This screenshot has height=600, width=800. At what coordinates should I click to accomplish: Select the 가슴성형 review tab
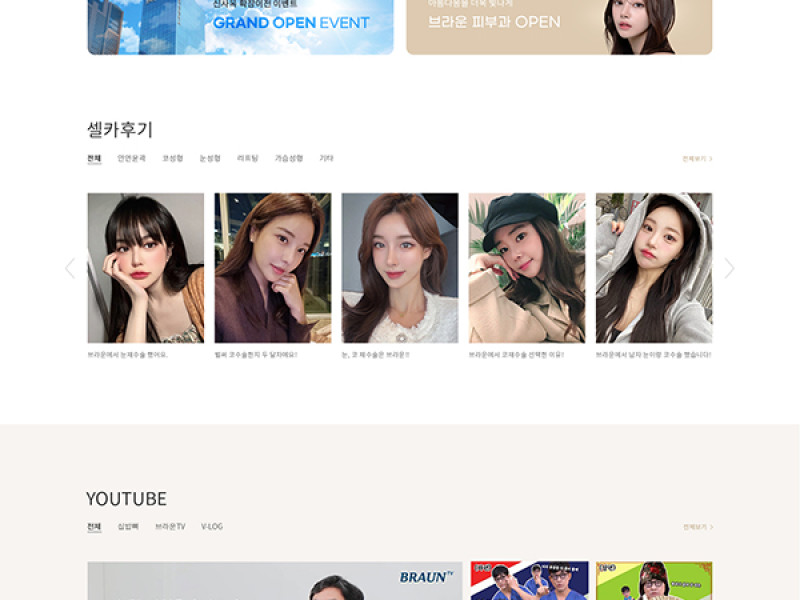289,158
